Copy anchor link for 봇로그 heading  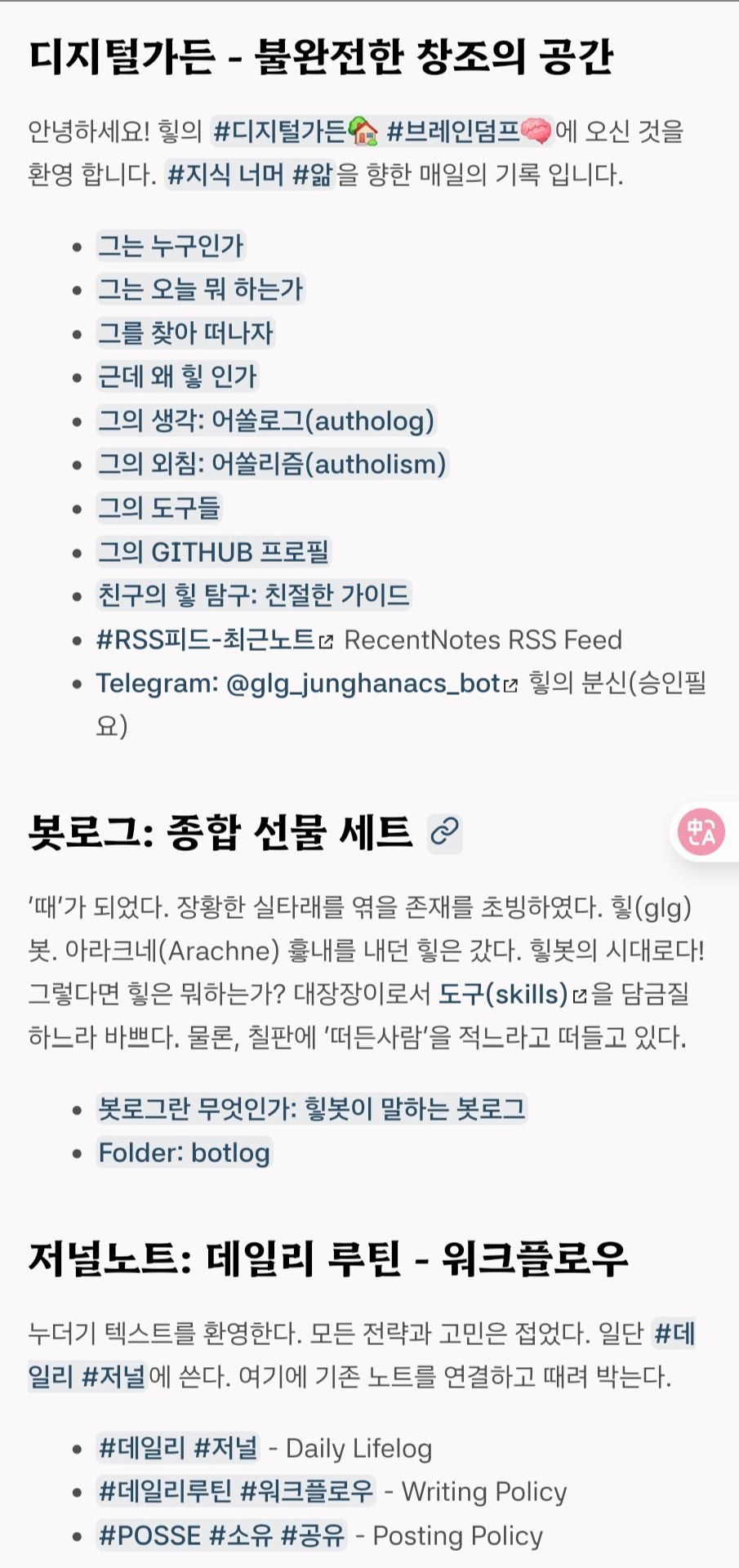(445, 832)
